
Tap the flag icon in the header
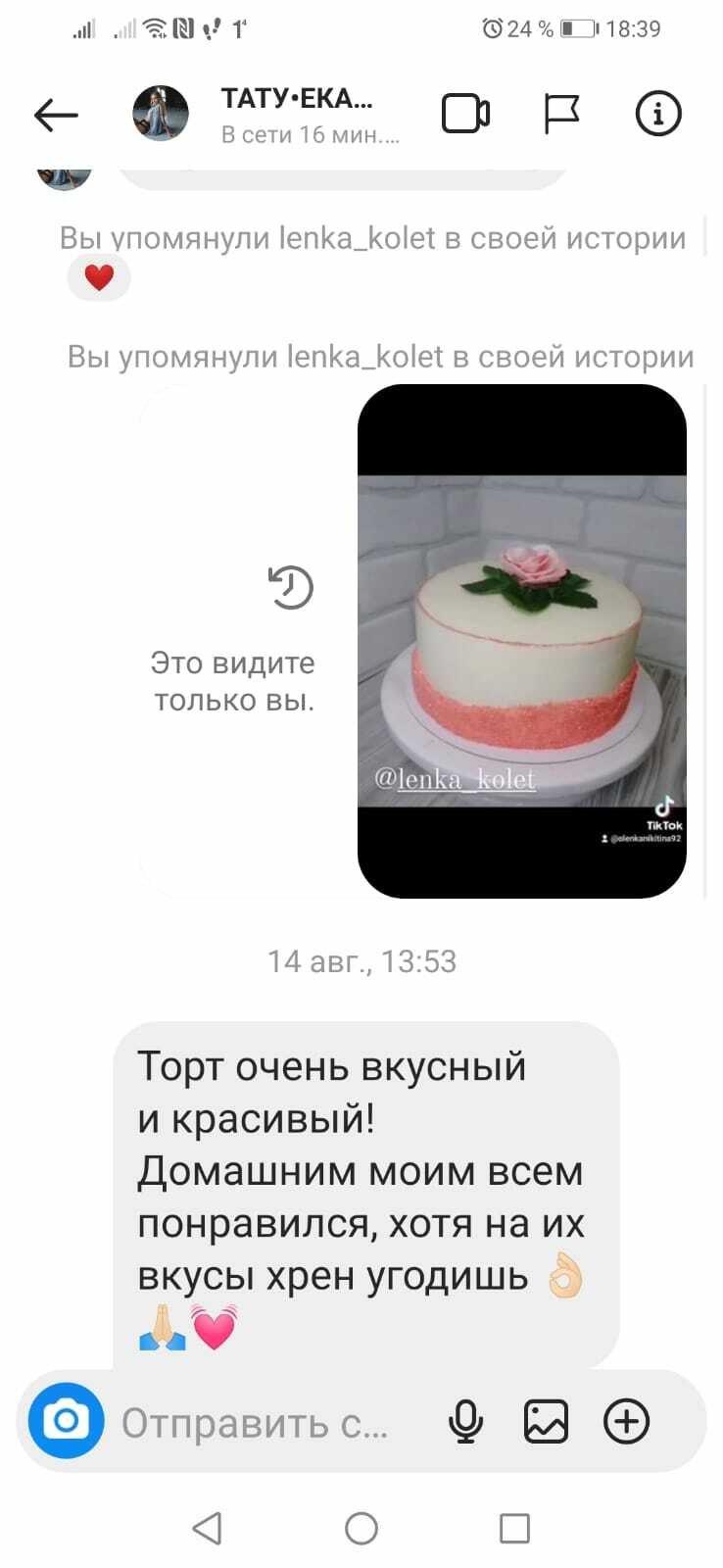(x=561, y=114)
